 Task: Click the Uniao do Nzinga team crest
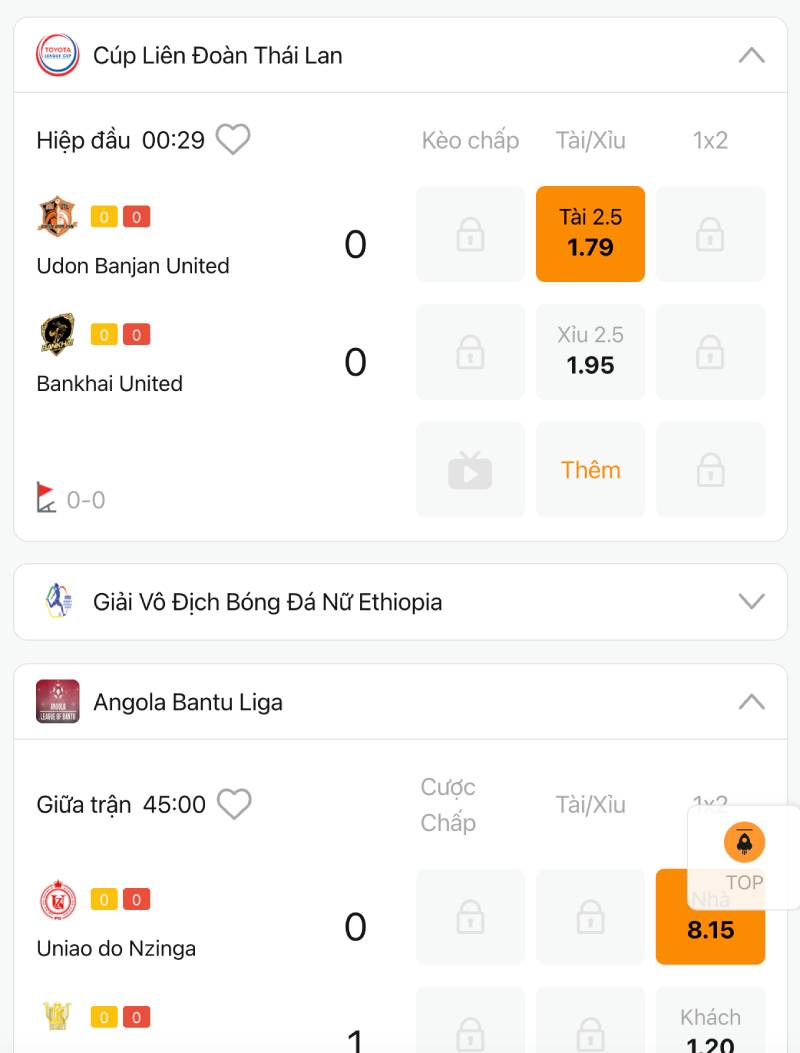pos(55,898)
